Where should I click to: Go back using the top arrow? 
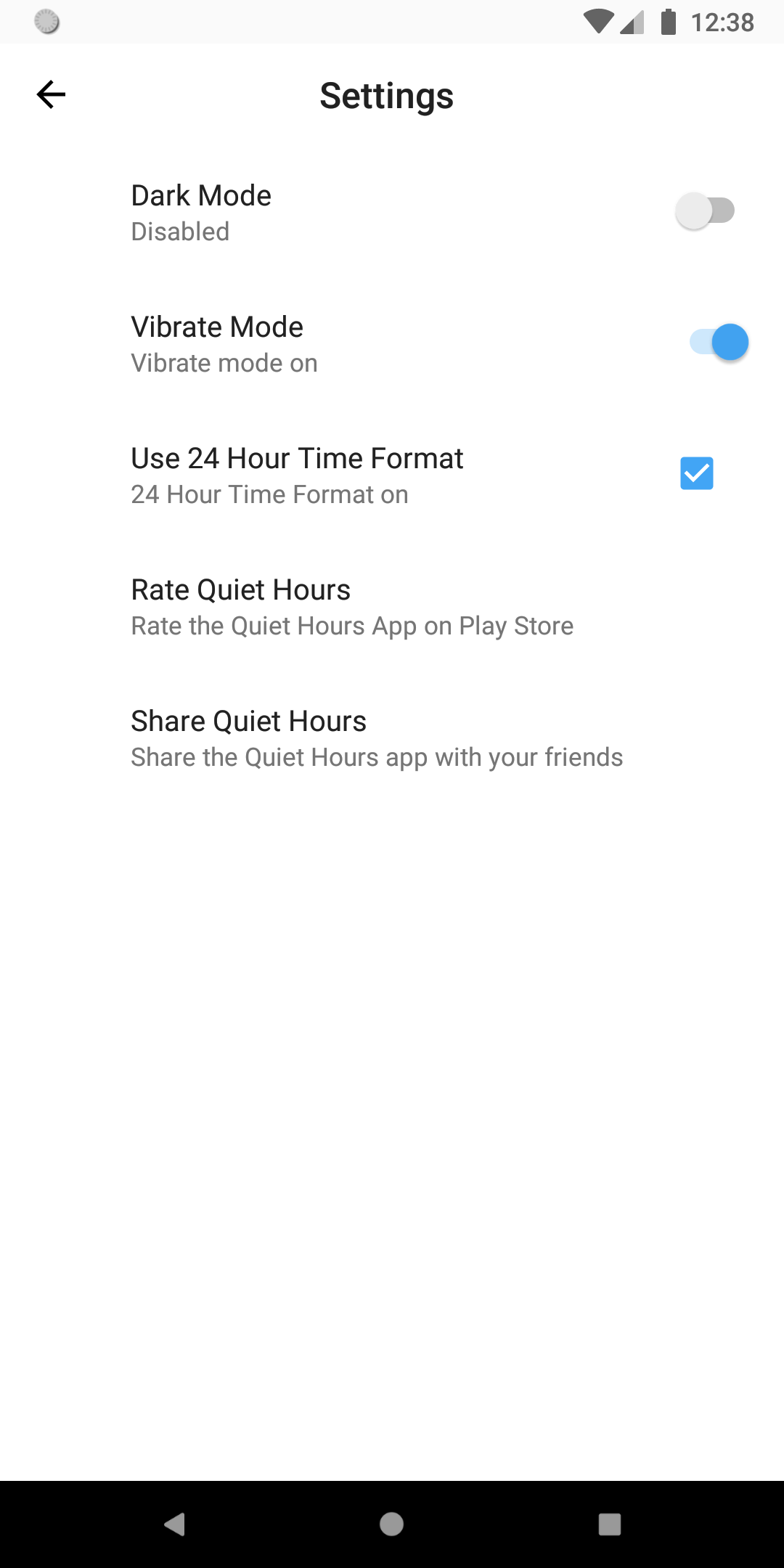pyautogui.click(x=51, y=94)
